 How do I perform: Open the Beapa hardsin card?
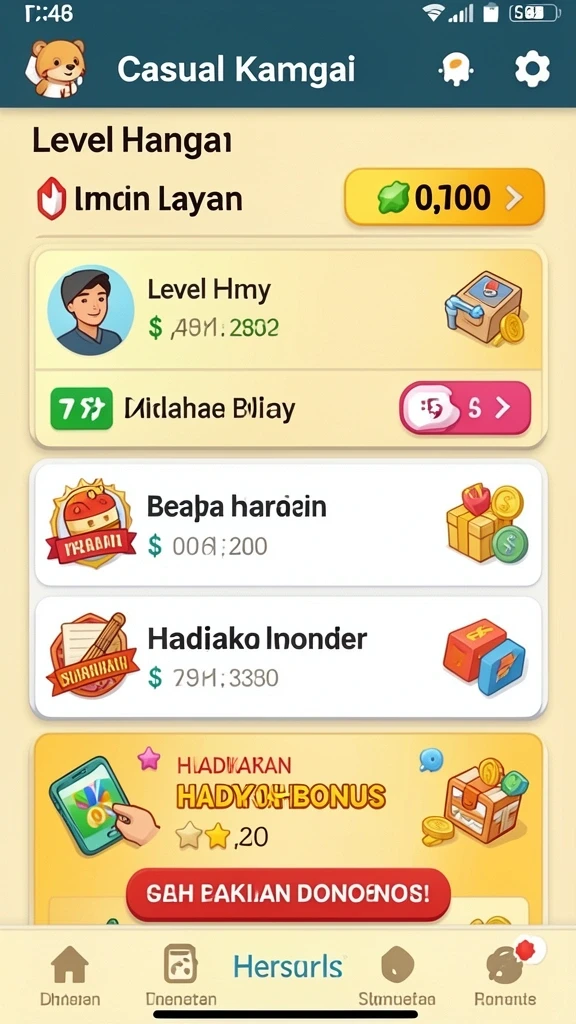click(x=288, y=524)
